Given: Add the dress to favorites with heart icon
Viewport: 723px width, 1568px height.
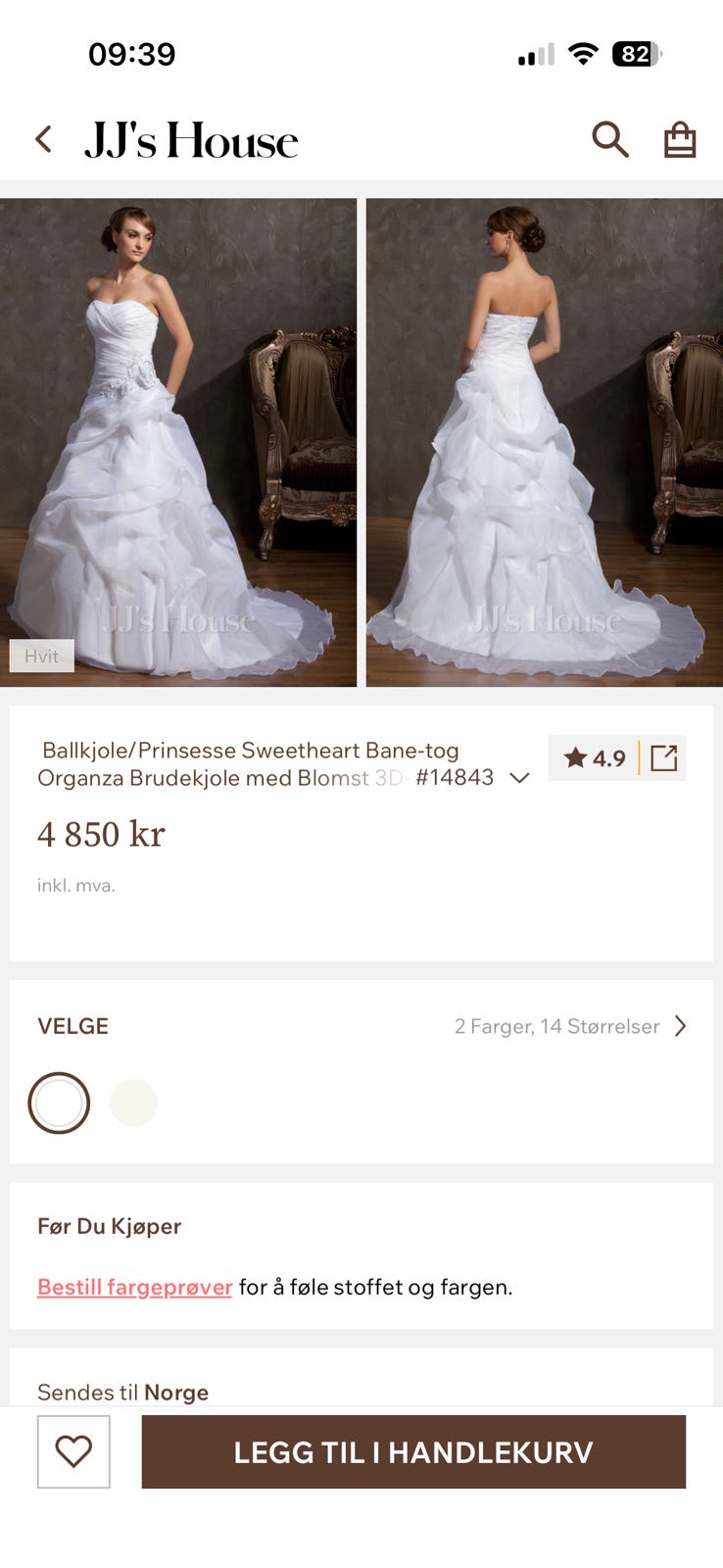Looking at the screenshot, I should click(73, 1453).
